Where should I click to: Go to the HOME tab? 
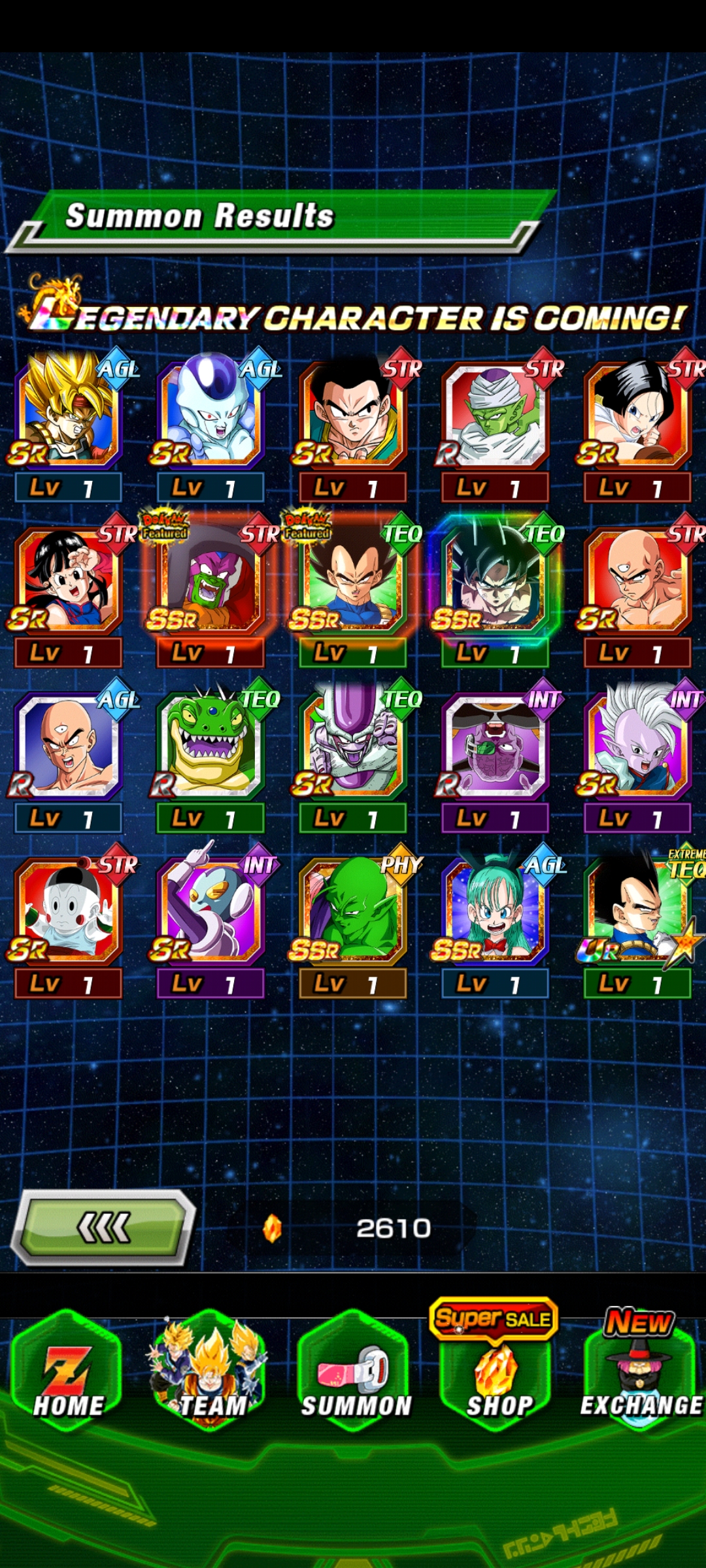click(x=68, y=1372)
